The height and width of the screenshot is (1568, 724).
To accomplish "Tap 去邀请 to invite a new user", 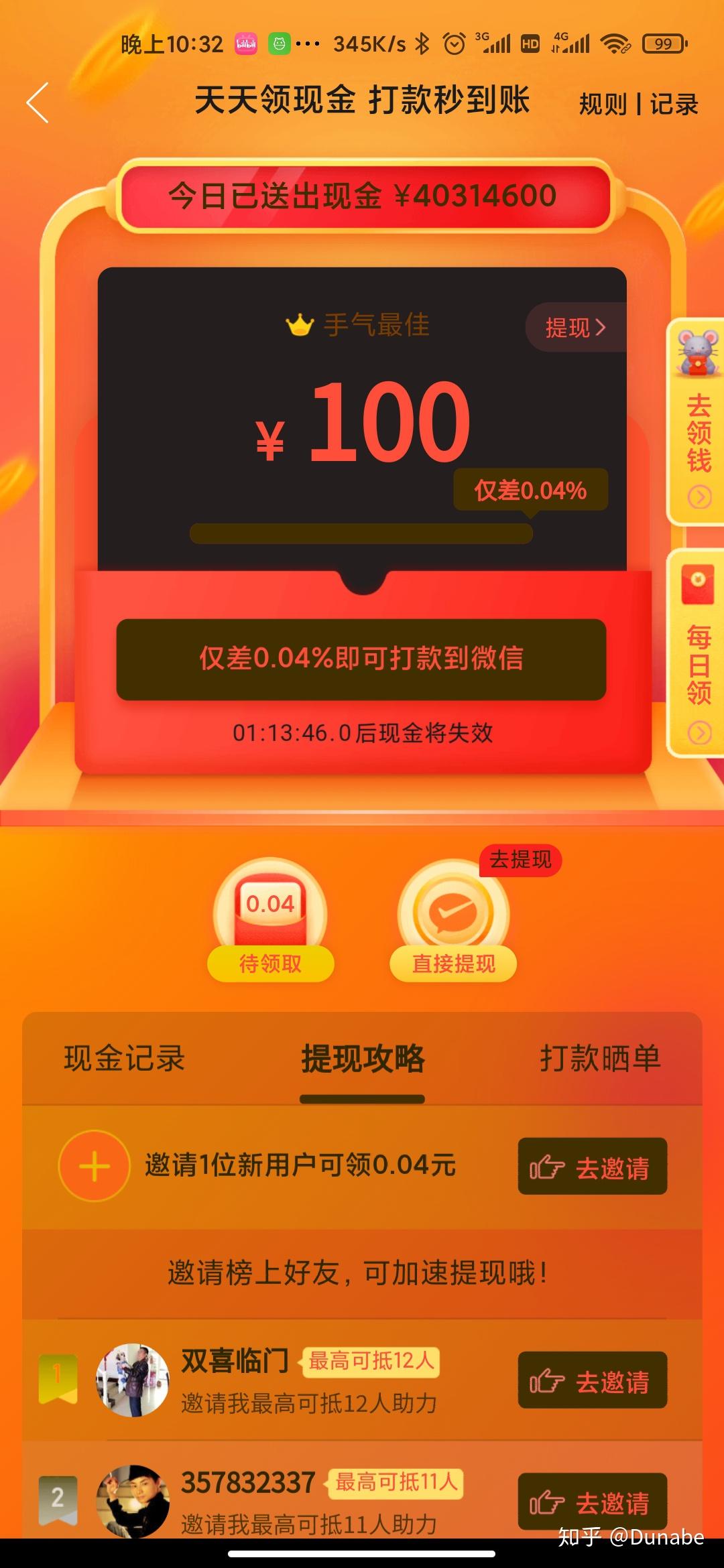I will point(592,1167).
